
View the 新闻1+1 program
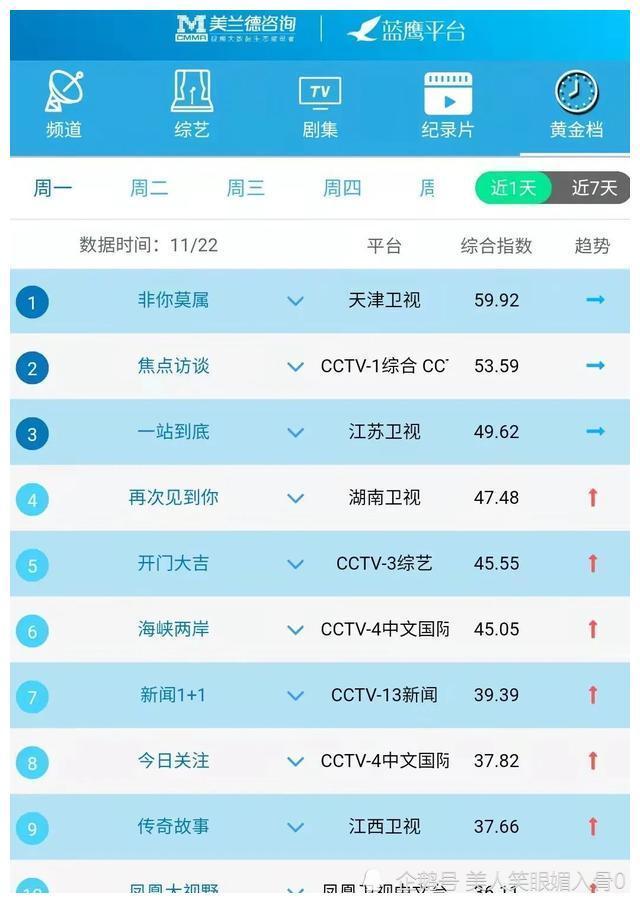click(x=174, y=695)
